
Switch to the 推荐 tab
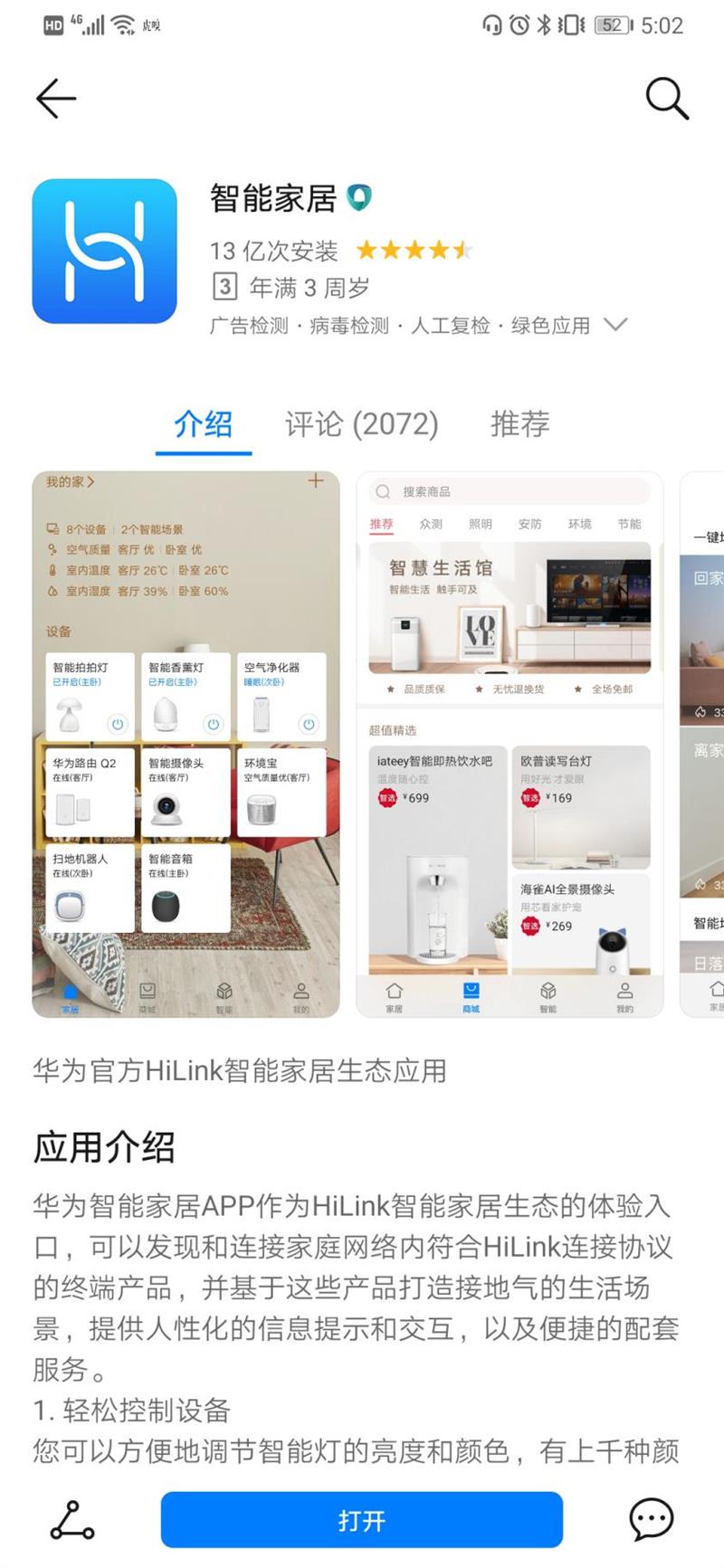[x=519, y=423]
